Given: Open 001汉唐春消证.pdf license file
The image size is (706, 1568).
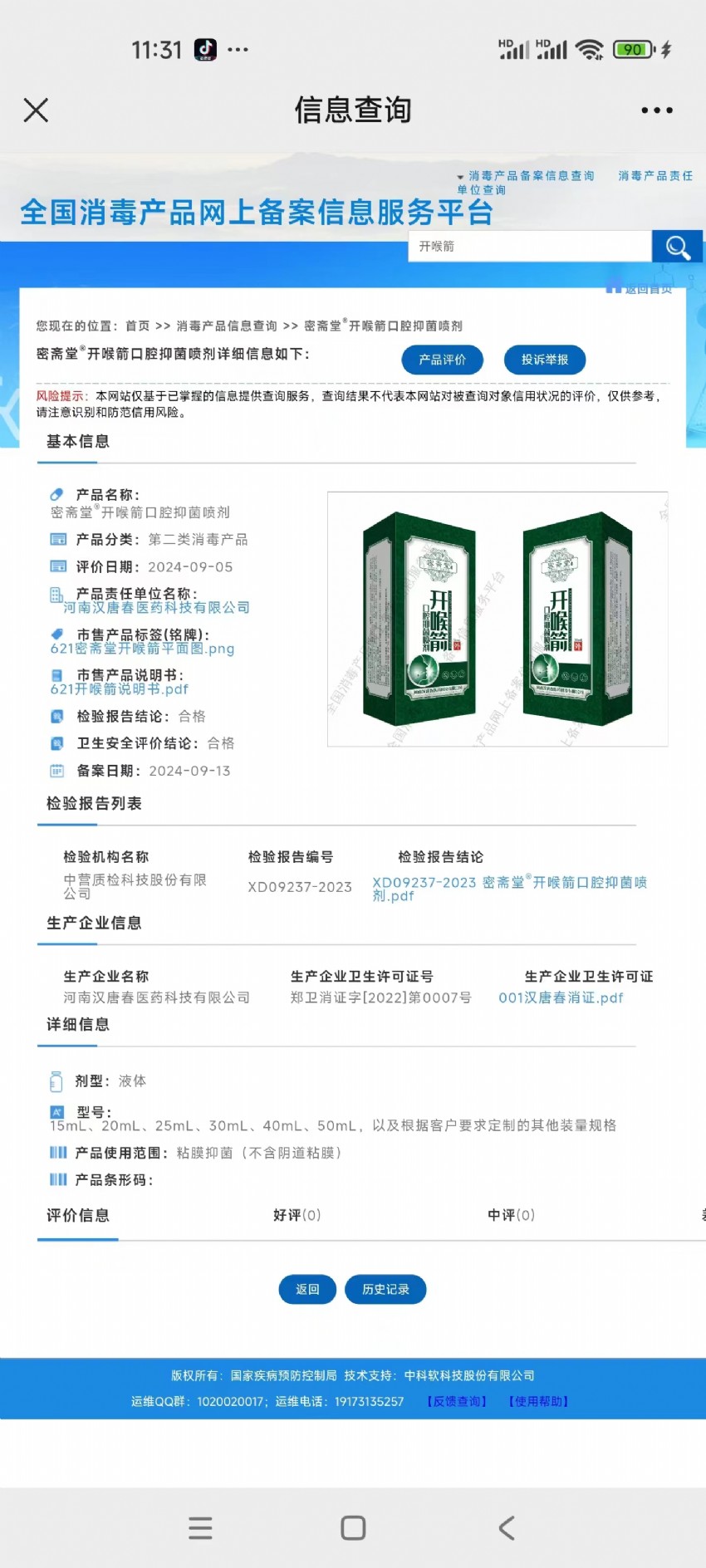Looking at the screenshot, I should 560,997.
